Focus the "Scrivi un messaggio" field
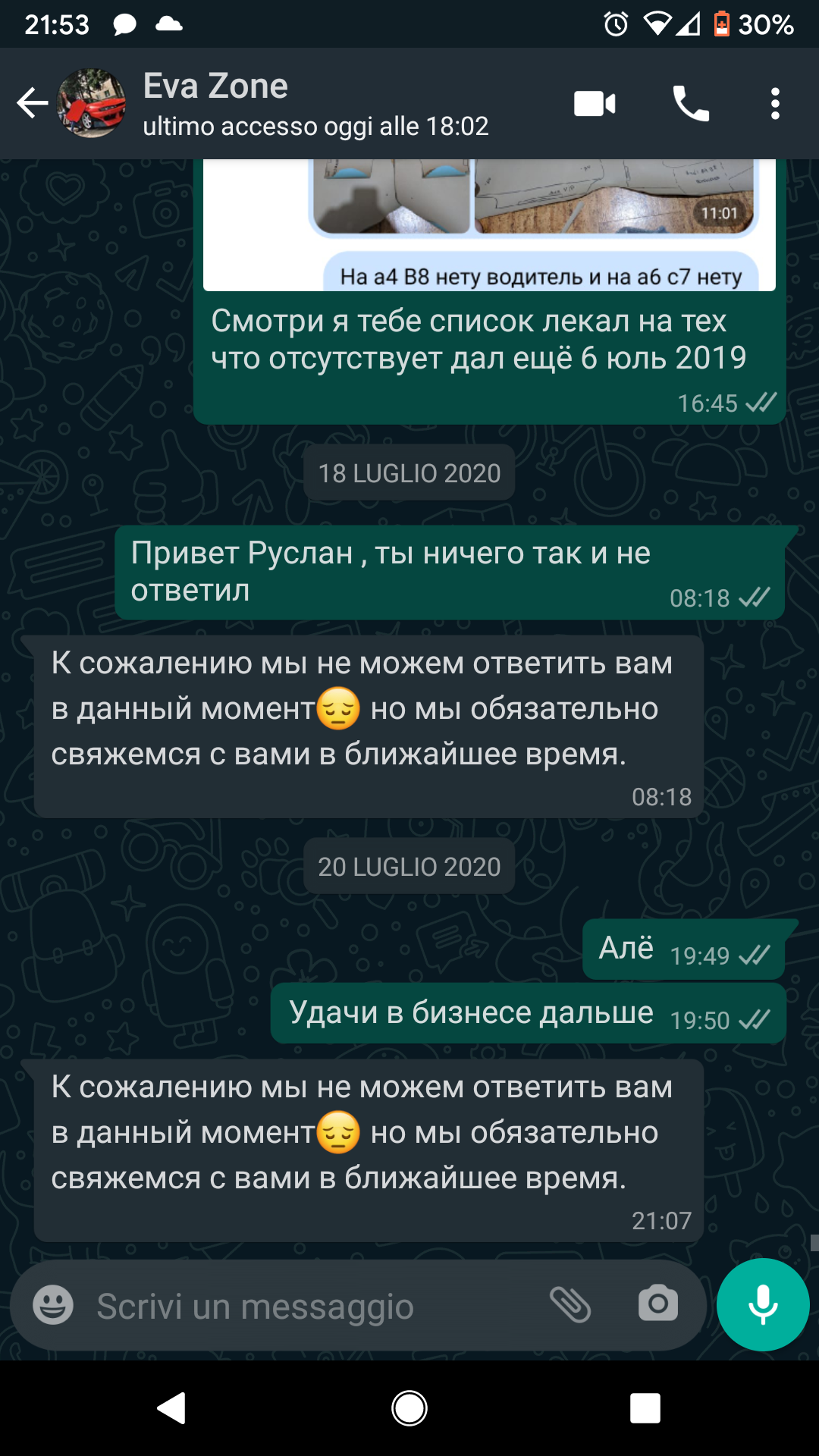Screen dimensions: 819x1456 pyautogui.click(x=303, y=1306)
